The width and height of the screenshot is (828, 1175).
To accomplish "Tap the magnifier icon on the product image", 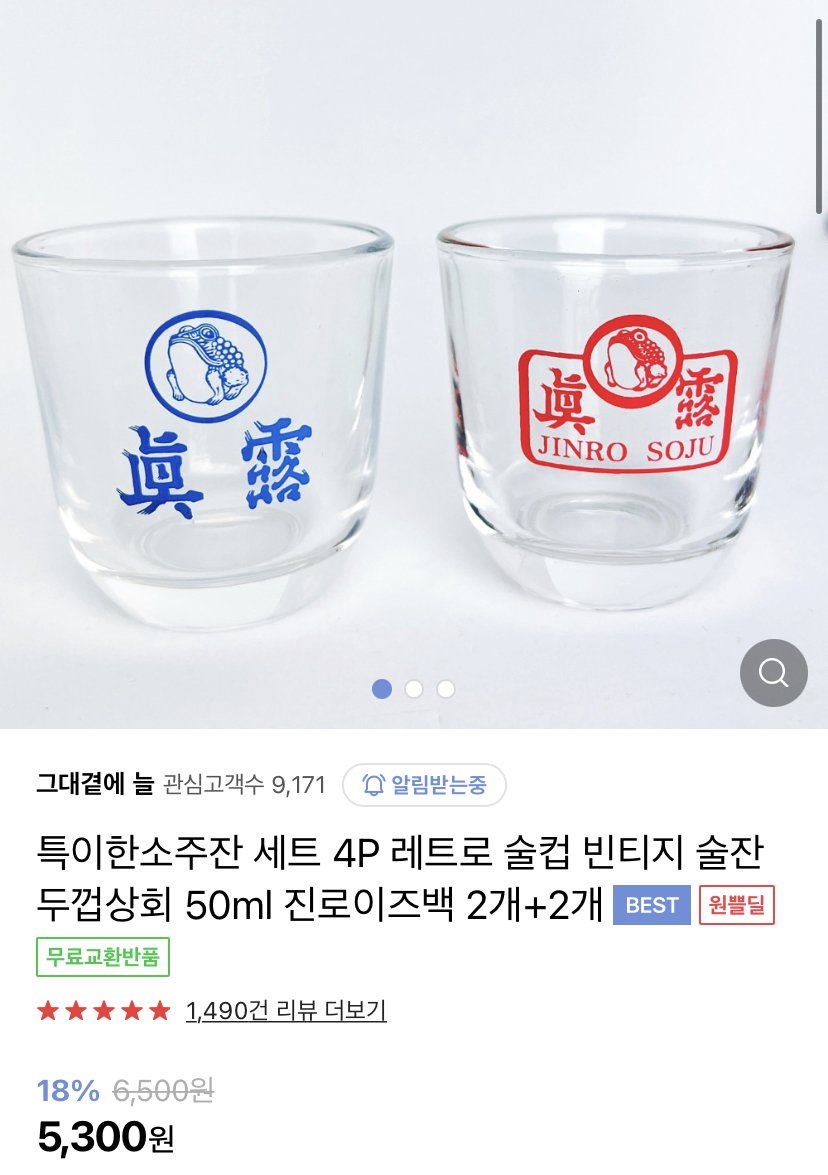I will point(773,672).
